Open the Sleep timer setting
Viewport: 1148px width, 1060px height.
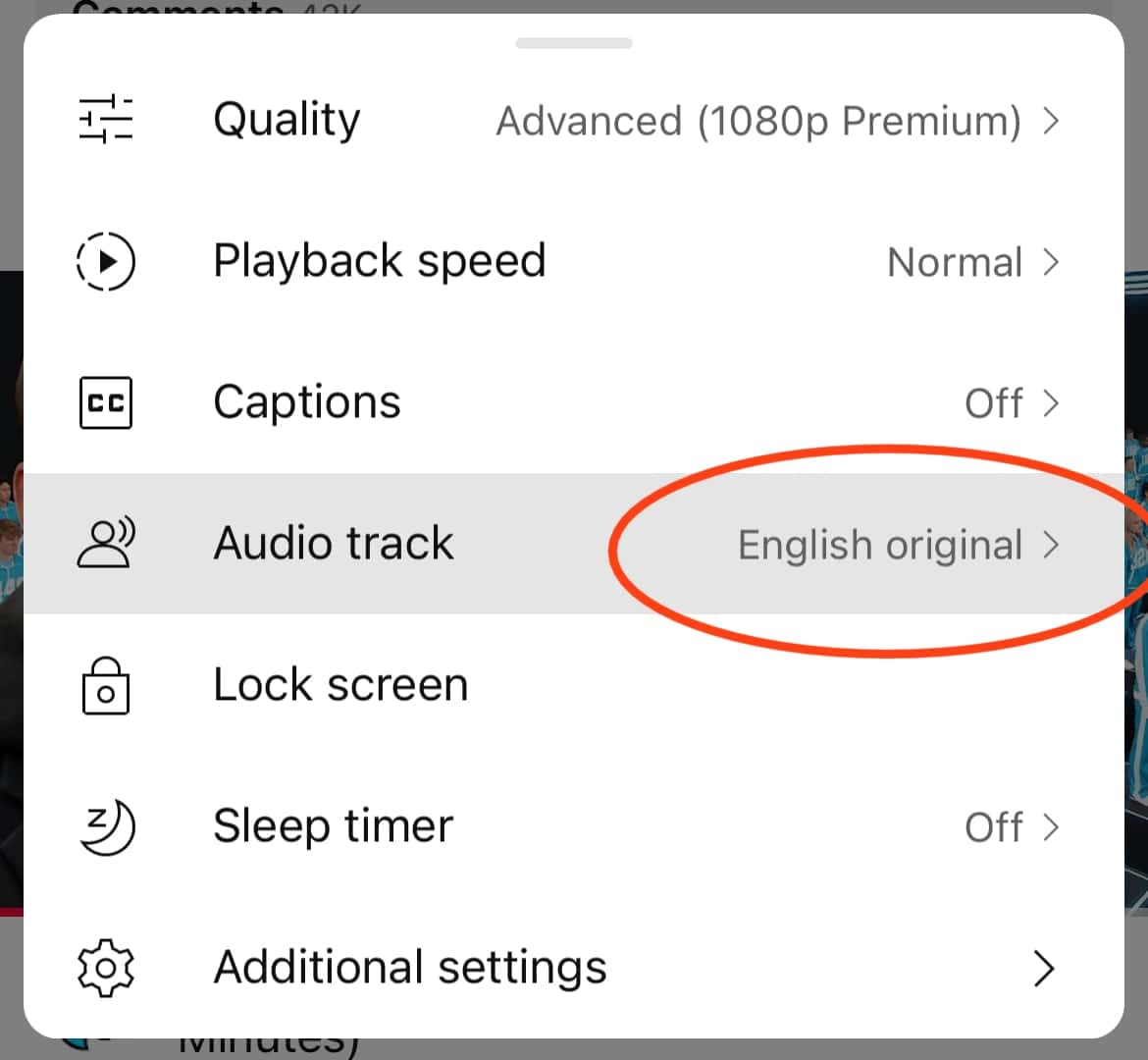[573, 826]
